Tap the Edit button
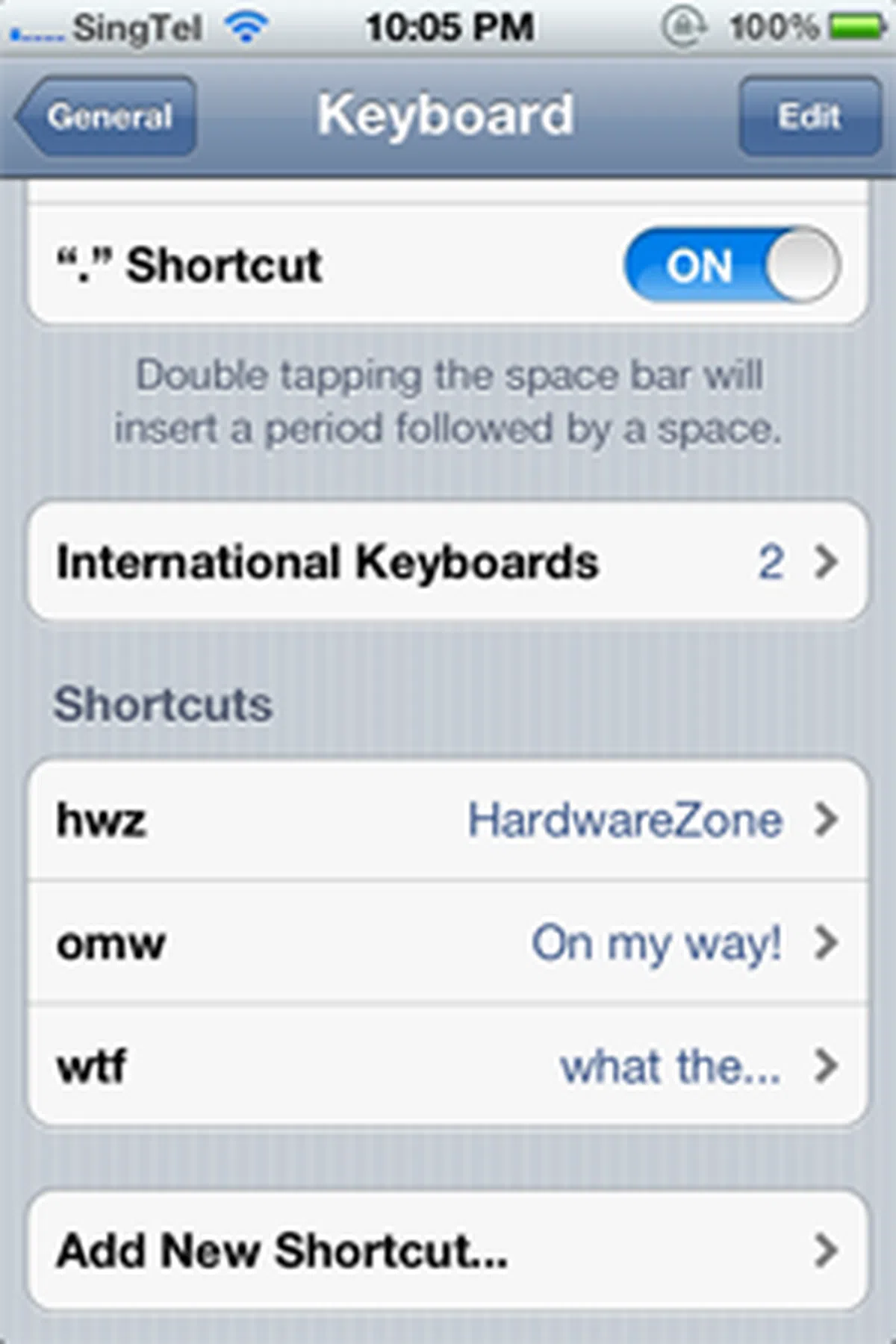The width and height of the screenshot is (896, 1344). click(809, 116)
